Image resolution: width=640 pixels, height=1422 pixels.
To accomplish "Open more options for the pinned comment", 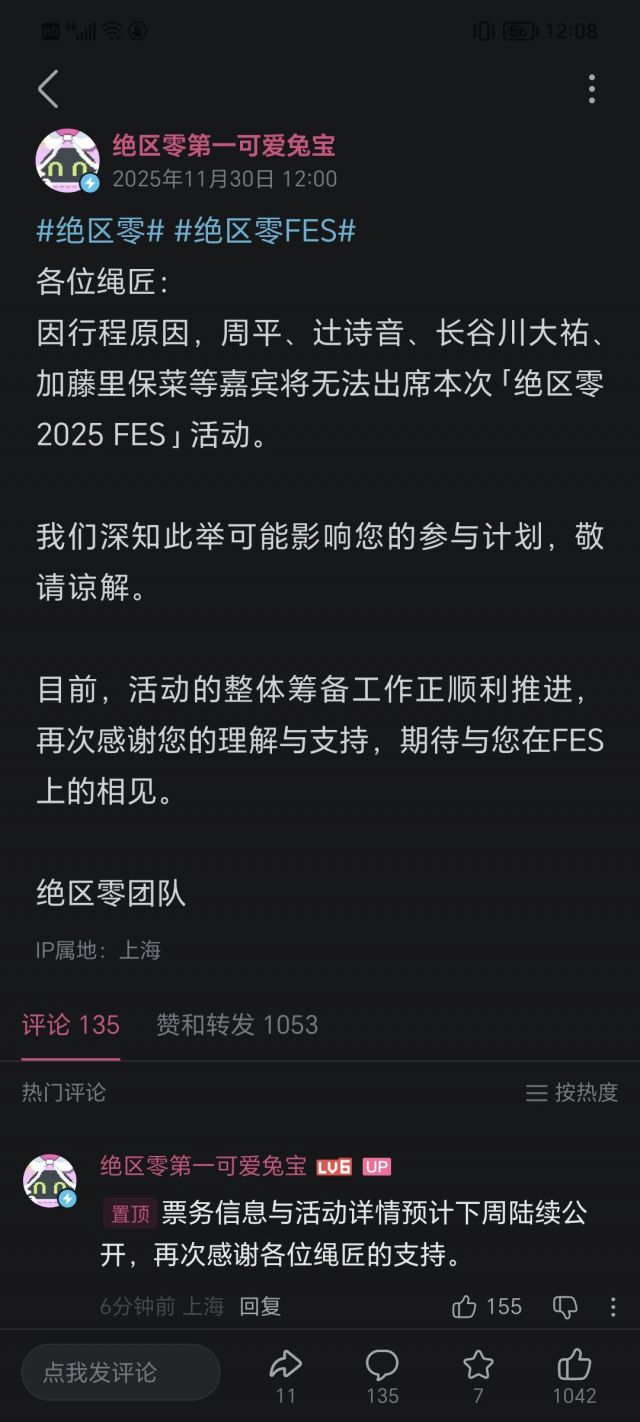I will coord(613,1306).
